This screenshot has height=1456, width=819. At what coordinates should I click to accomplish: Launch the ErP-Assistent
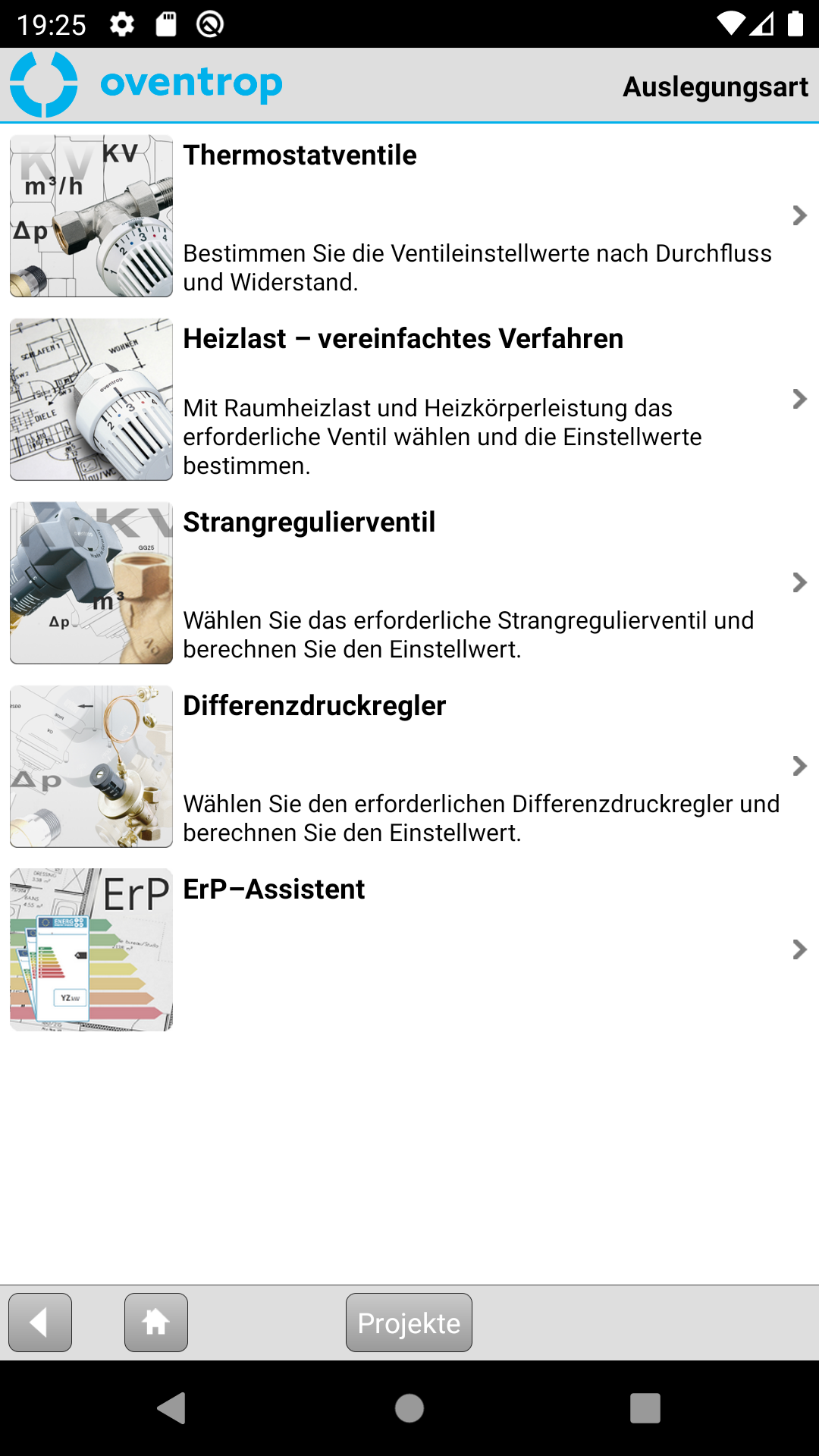coord(409,950)
